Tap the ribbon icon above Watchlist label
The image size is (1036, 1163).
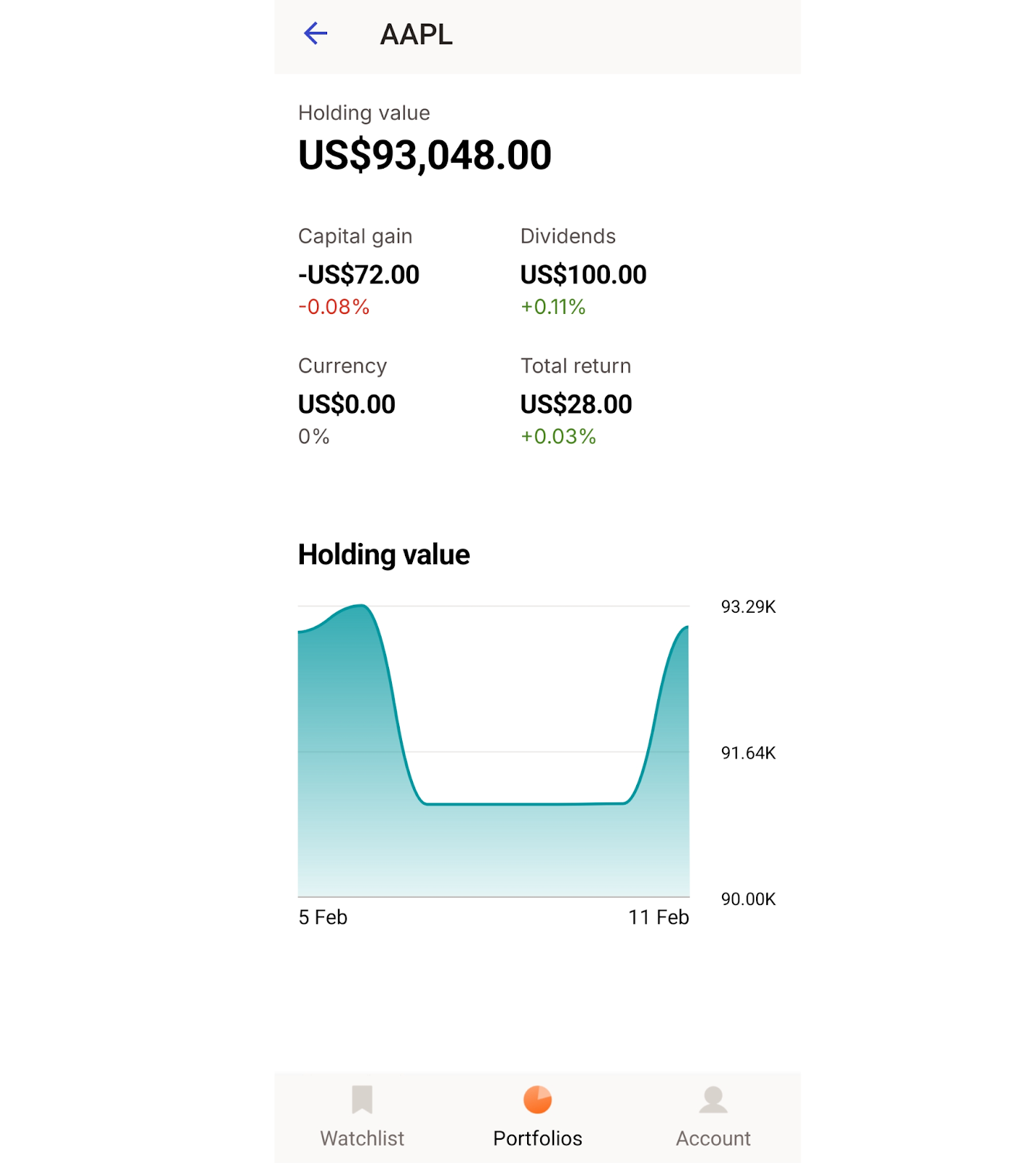[361, 1100]
